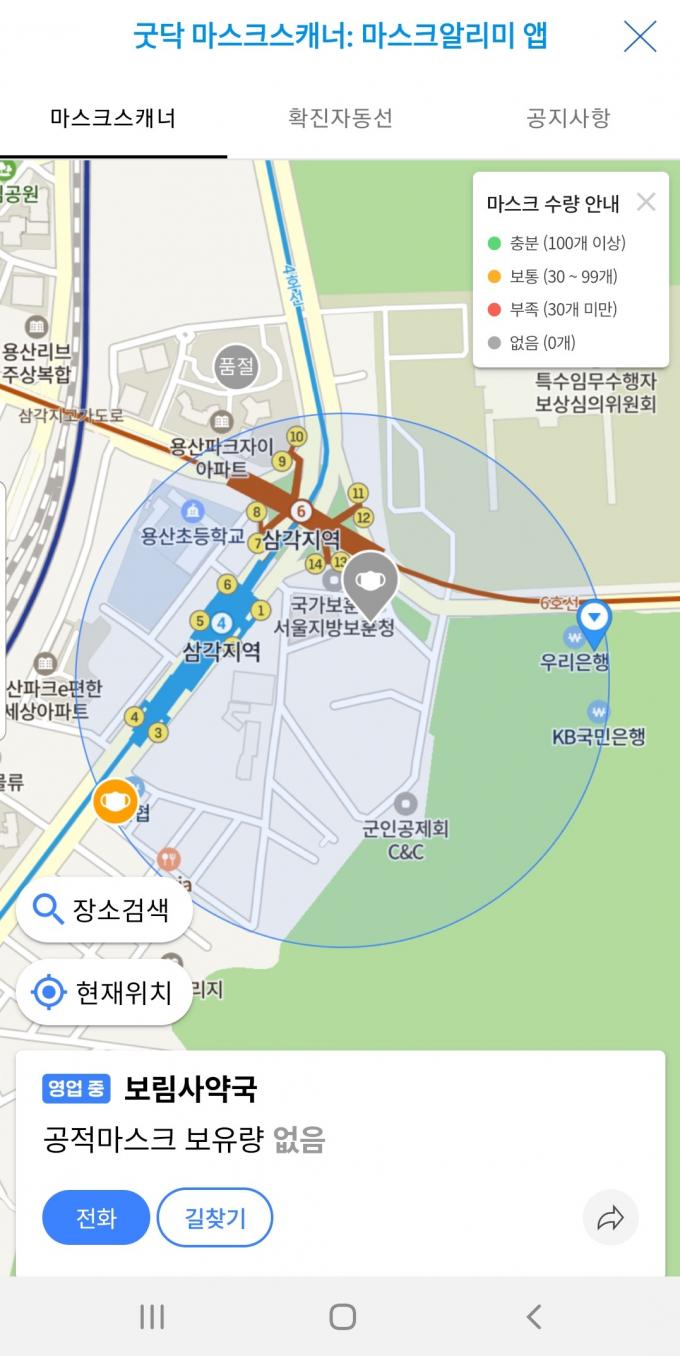Call 보림사약국 with 전화 button

(96, 1217)
